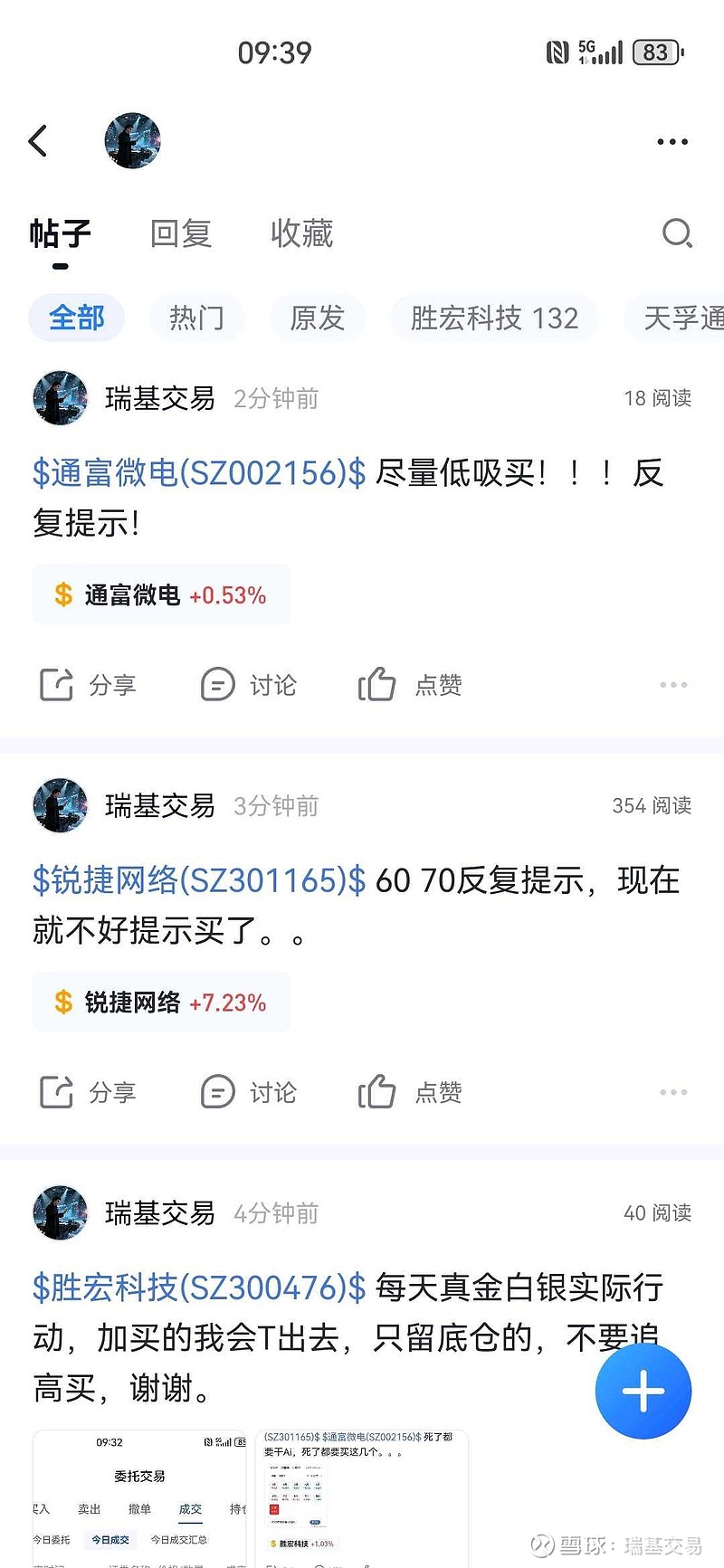
Task: Tap the back arrow at top left
Action: tap(38, 140)
